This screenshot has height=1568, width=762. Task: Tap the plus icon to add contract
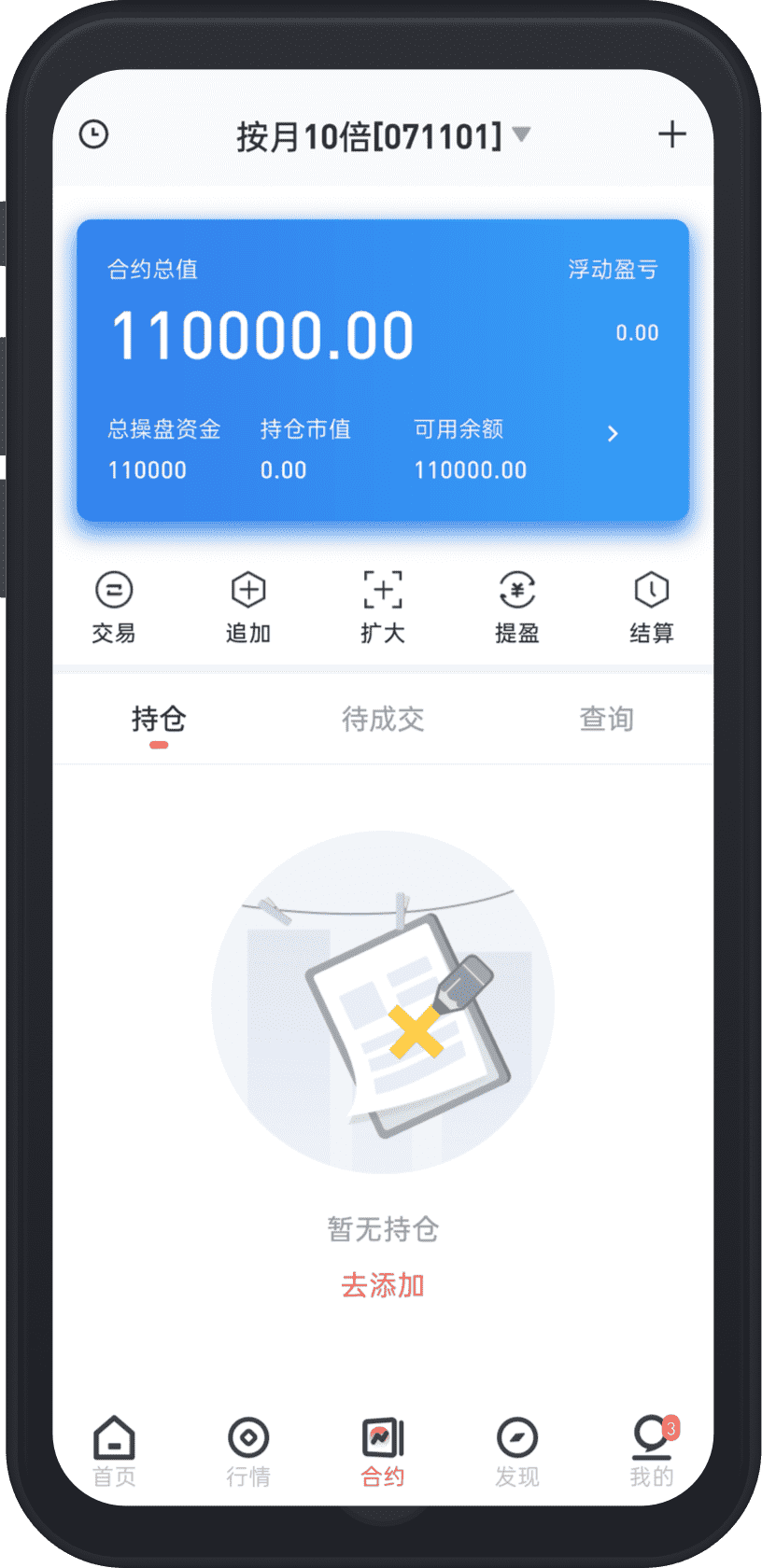click(671, 134)
